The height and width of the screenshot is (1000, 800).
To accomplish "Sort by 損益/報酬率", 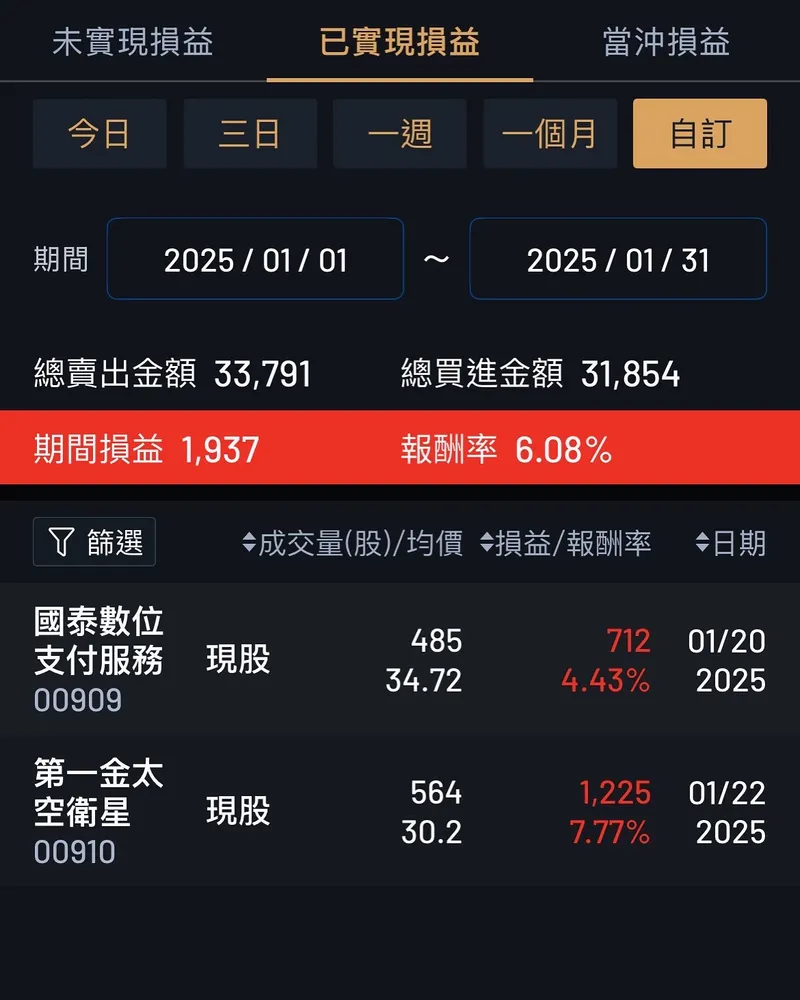I will coord(566,543).
